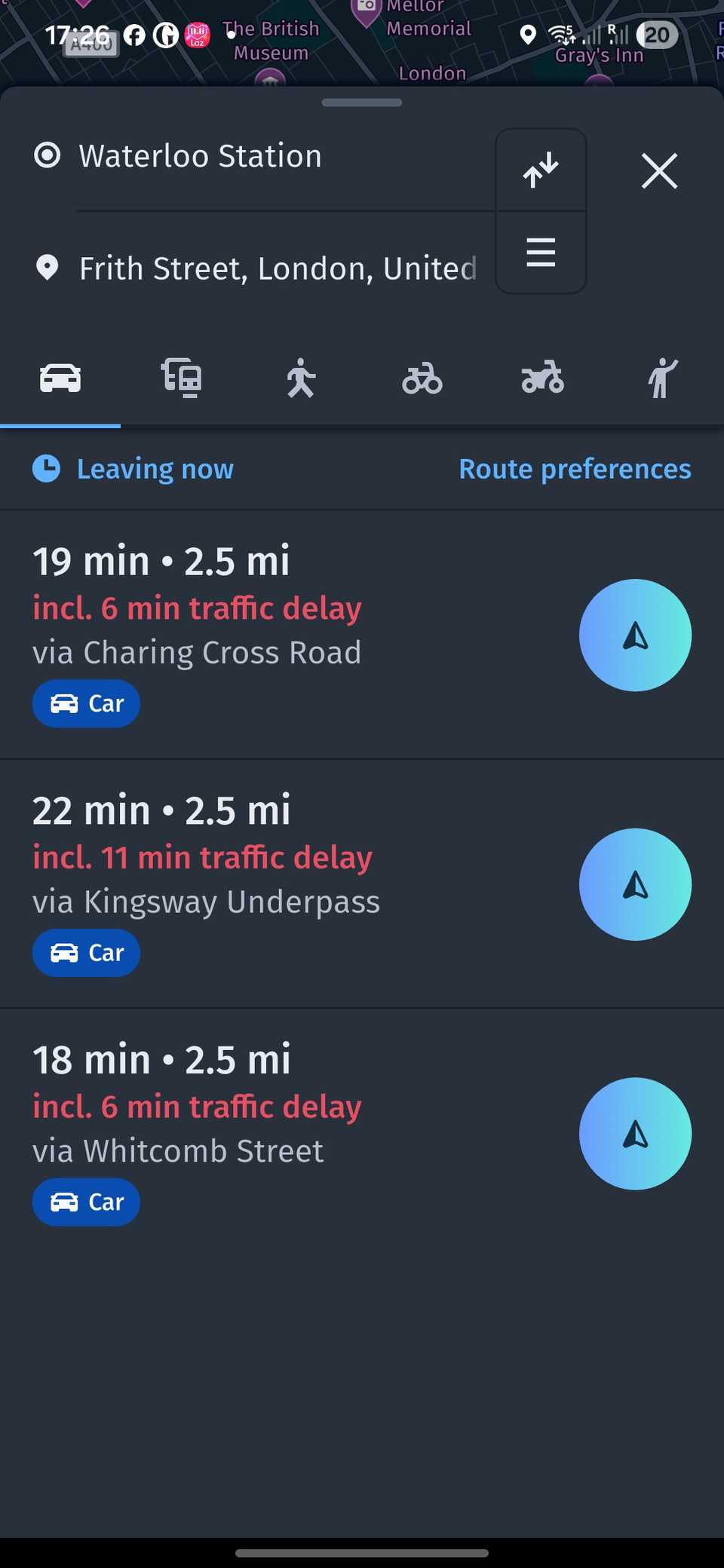Start navigation for the 19 min route
The image size is (724, 1568).
tap(635, 635)
